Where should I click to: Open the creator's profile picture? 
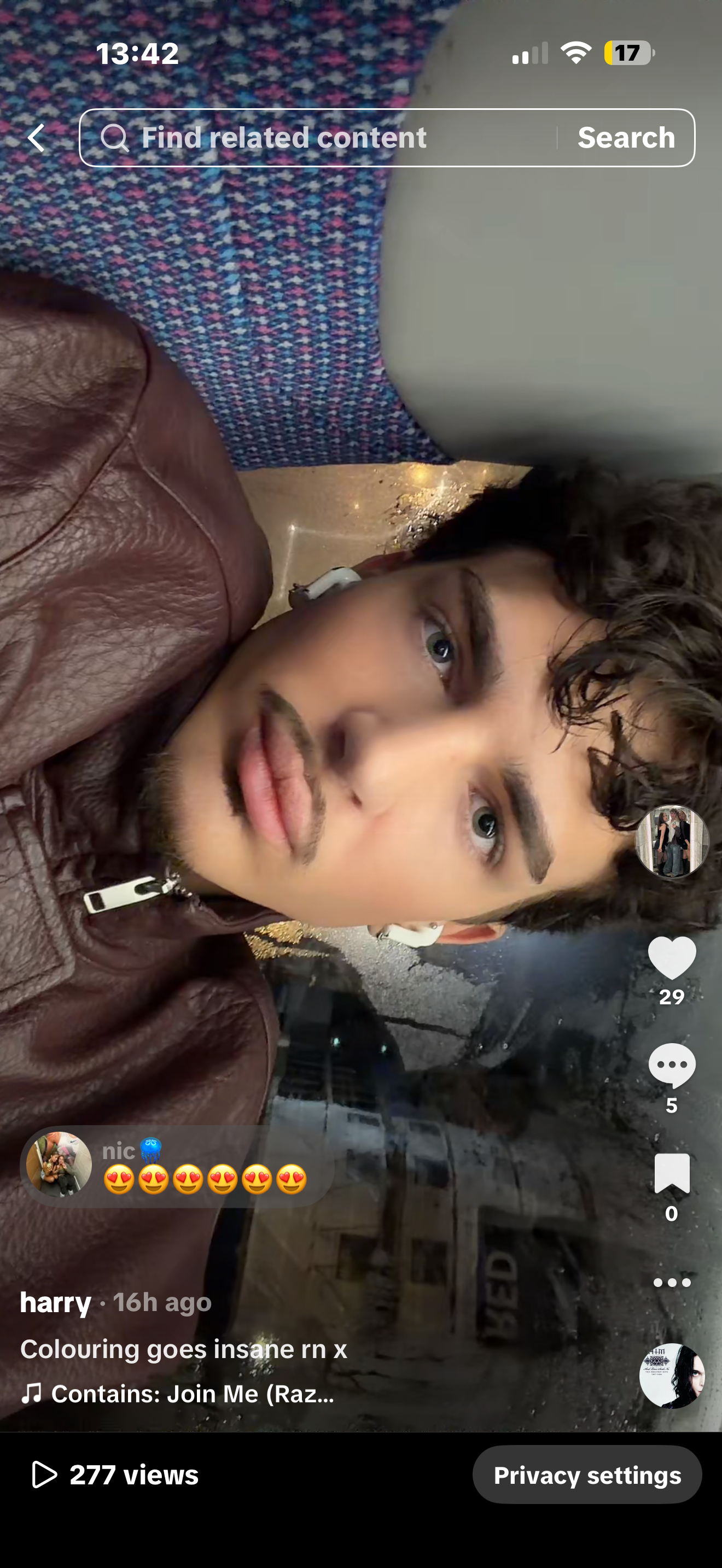pyautogui.click(x=672, y=841)
